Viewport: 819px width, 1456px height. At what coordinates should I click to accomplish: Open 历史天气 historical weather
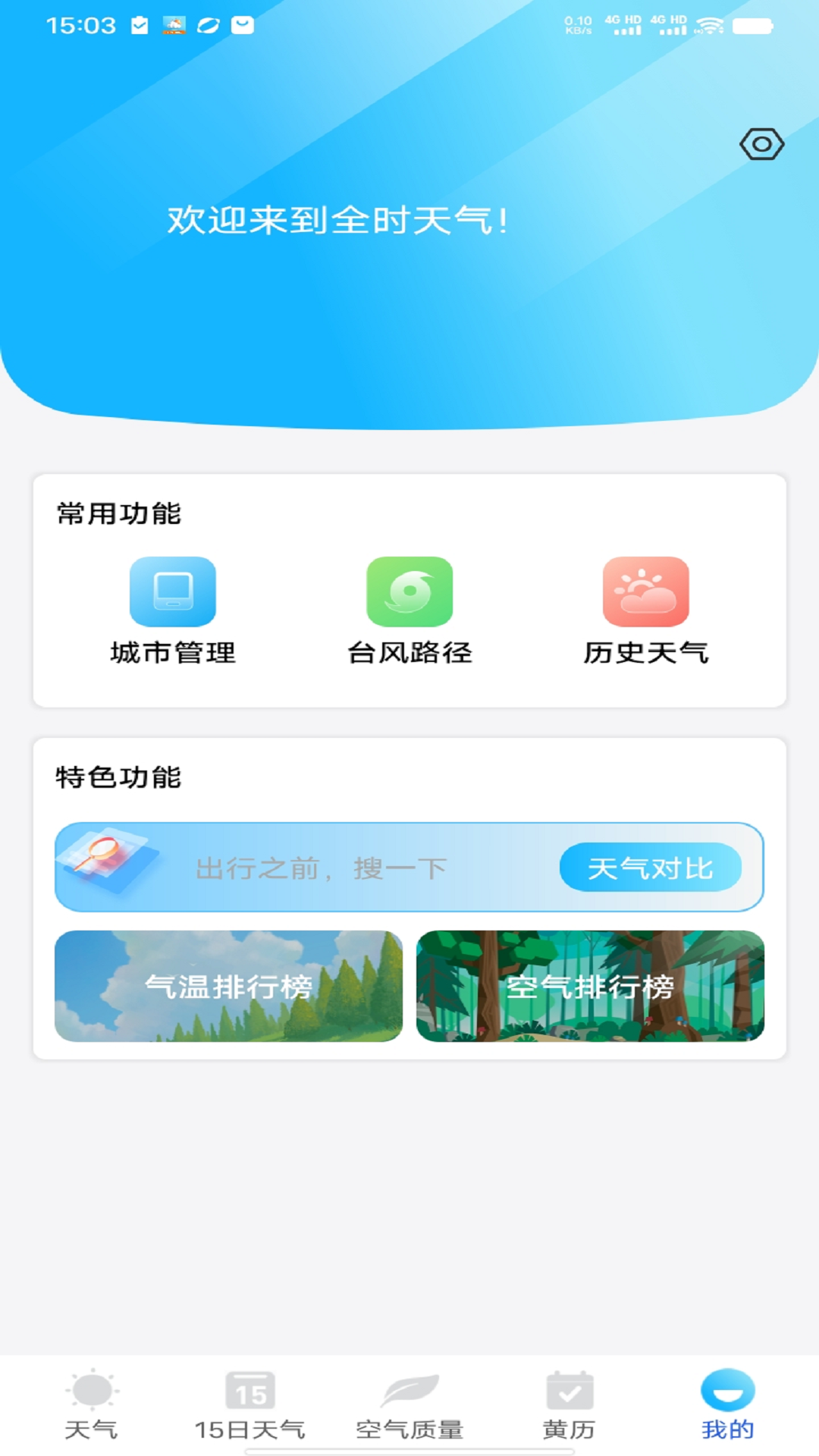tap(646, 611)
